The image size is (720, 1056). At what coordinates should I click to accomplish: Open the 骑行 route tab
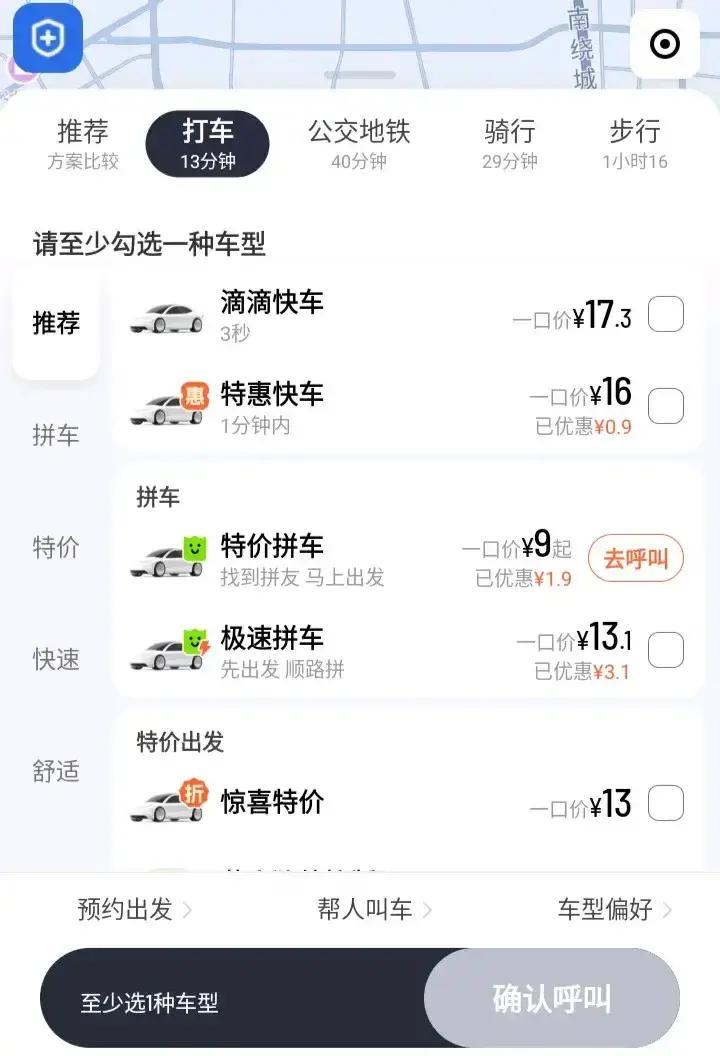click(510, 142)
